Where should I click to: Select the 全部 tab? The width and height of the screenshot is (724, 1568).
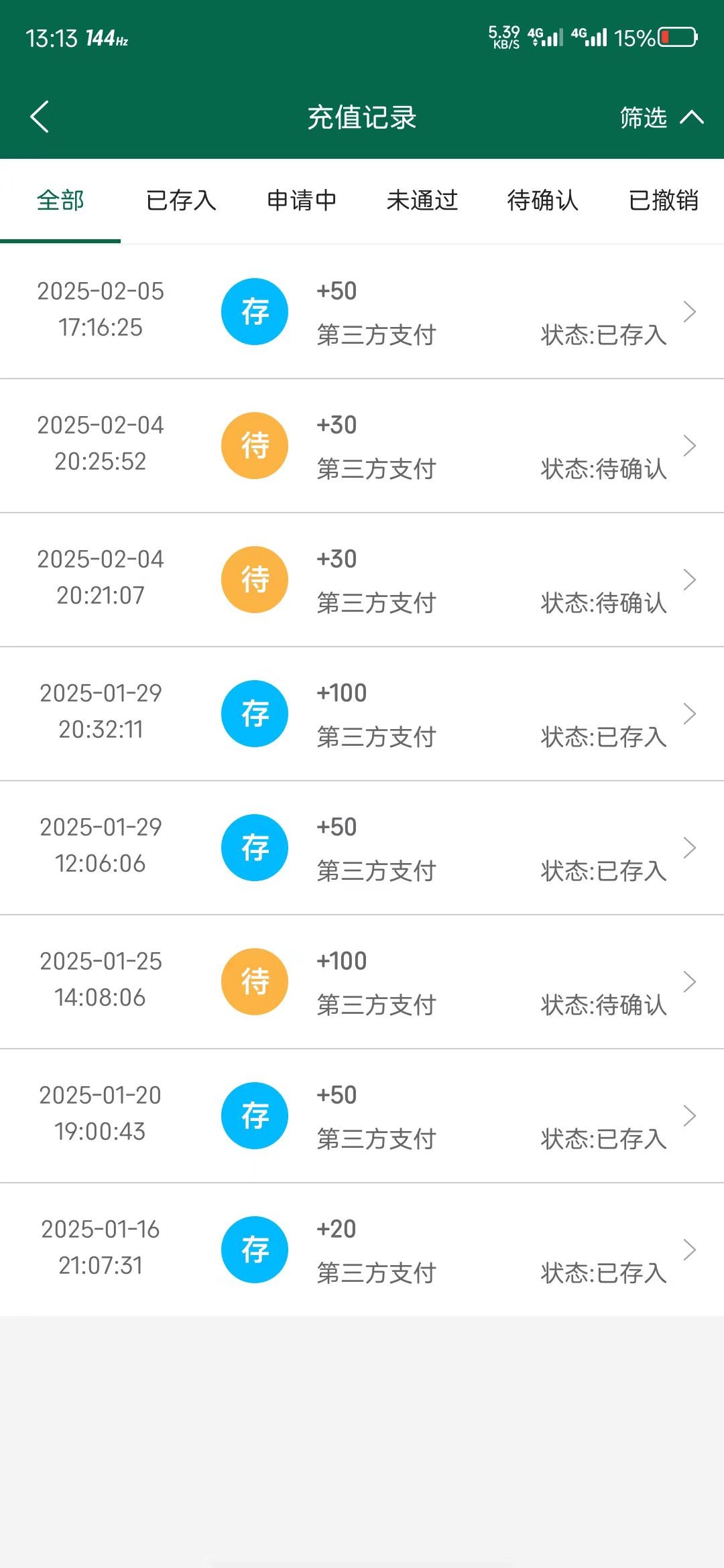click(60, 200)
